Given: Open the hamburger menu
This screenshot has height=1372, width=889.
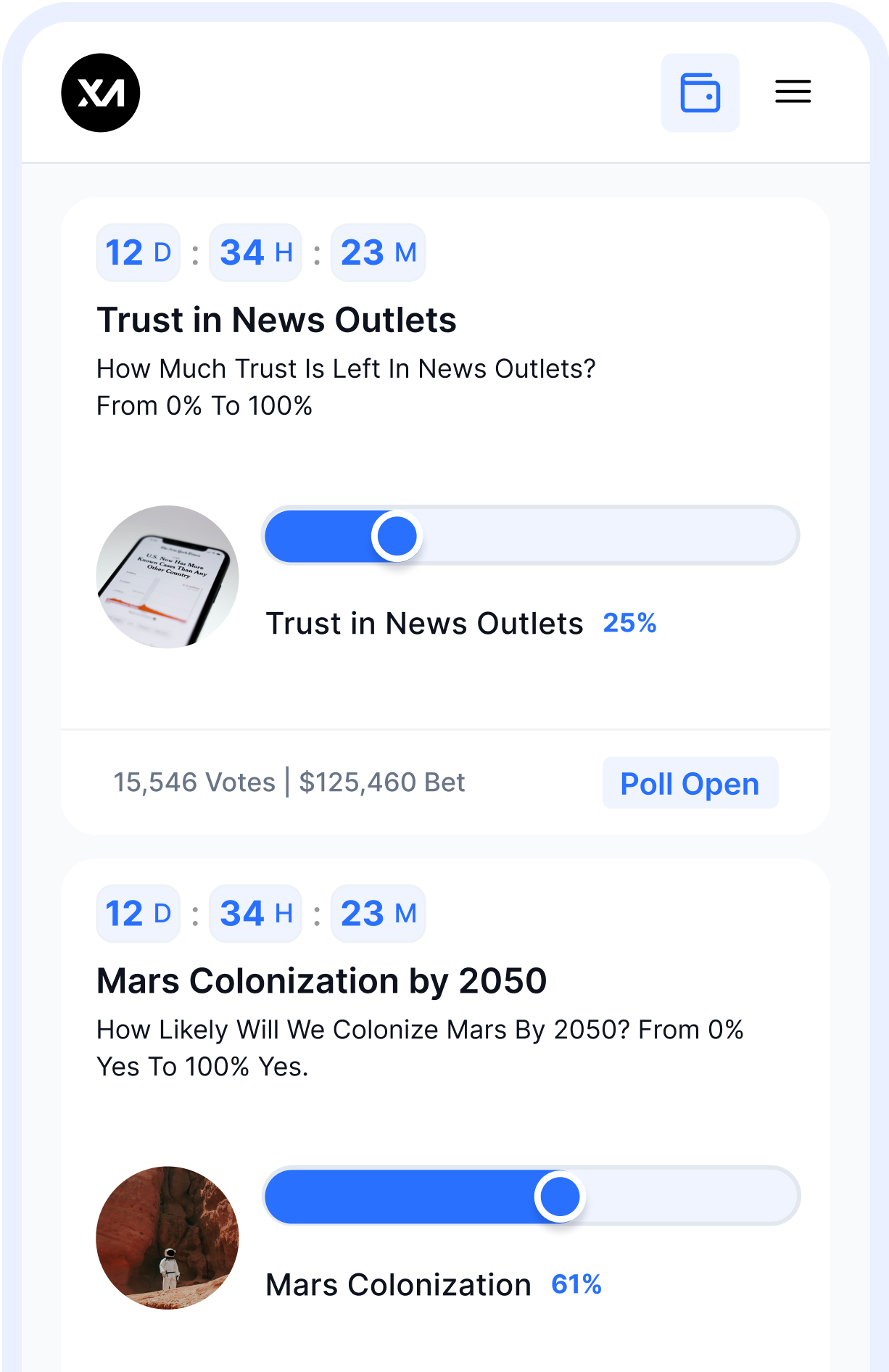Looking at the screenshot, I should click(793, 92).
